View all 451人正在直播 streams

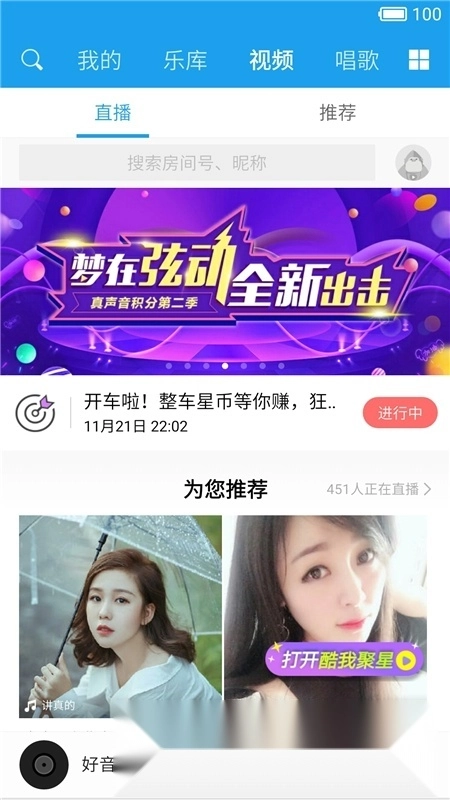click(x=379, y=489)
